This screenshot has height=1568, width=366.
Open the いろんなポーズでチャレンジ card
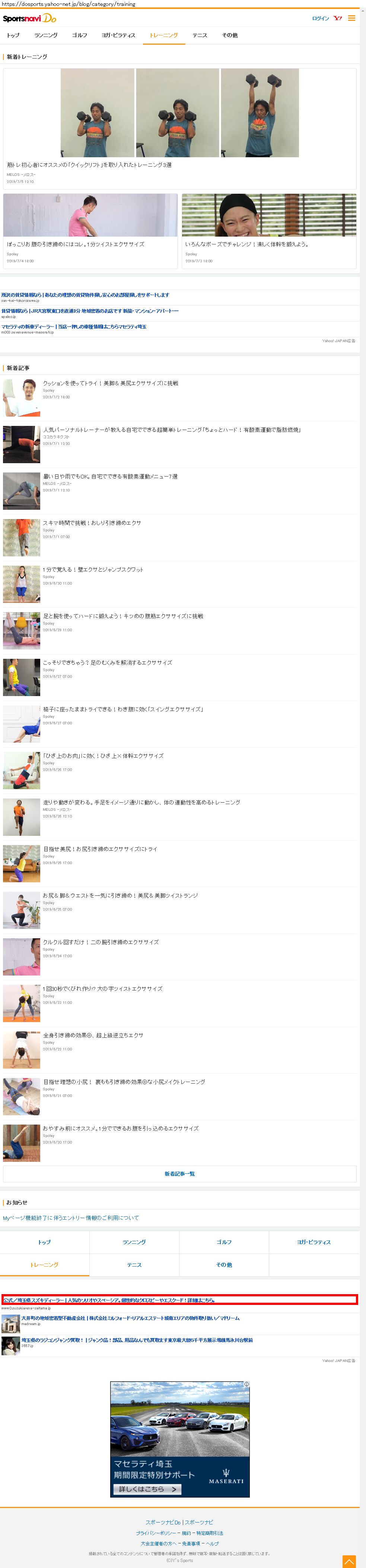coord(246,244)
